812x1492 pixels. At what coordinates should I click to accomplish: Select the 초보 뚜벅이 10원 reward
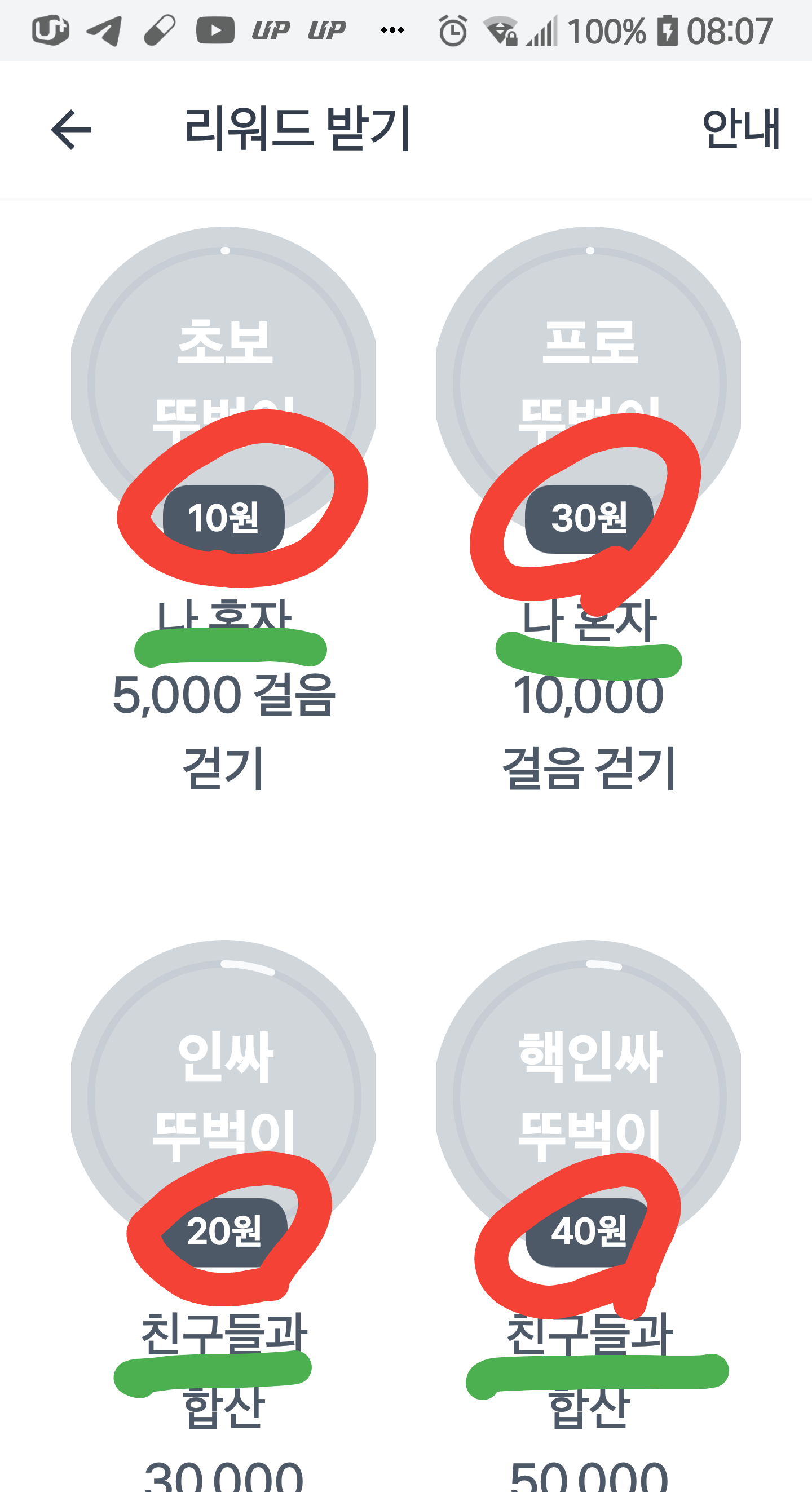click(223, 382)
